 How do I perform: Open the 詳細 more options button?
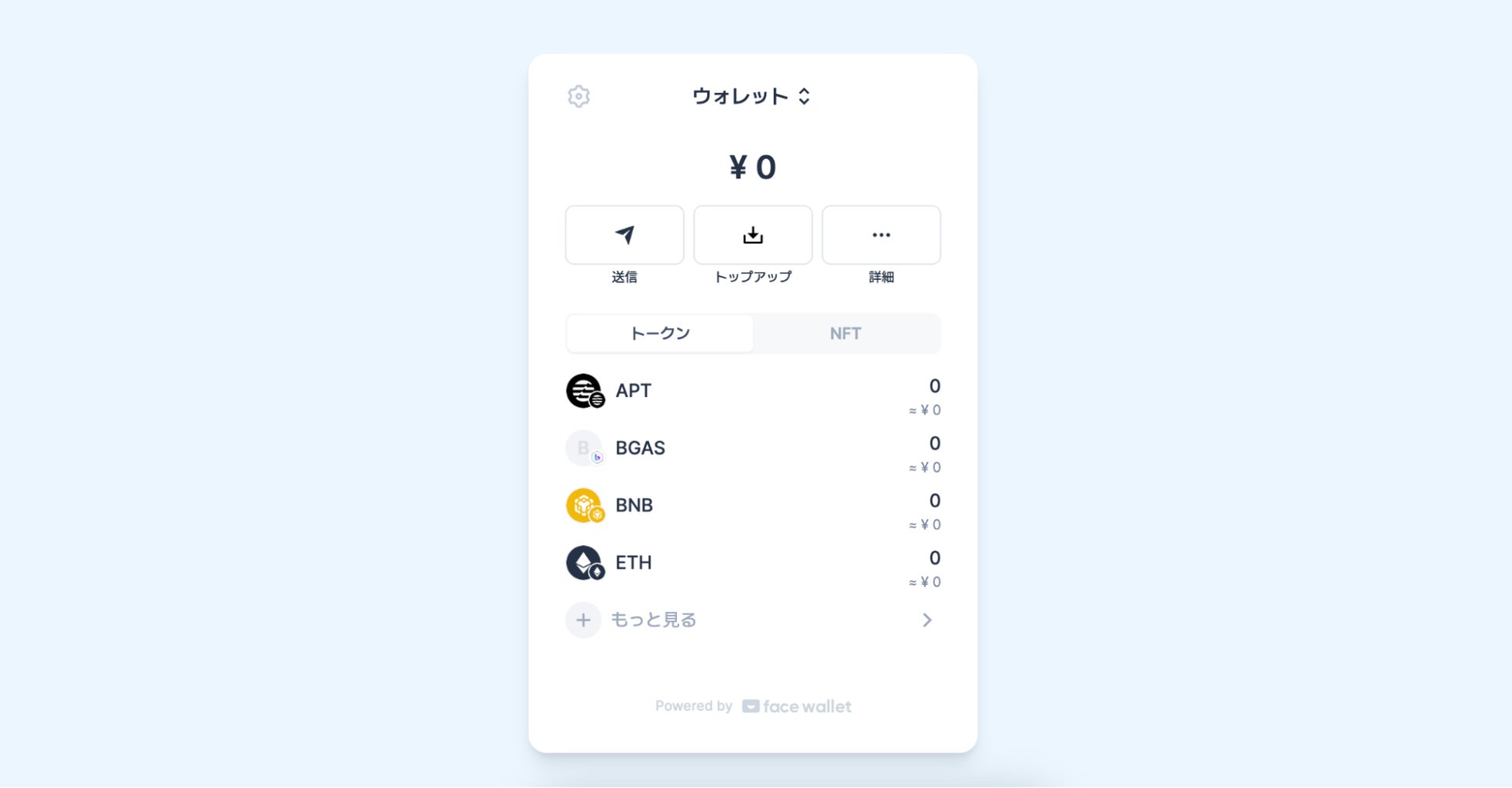881,235
